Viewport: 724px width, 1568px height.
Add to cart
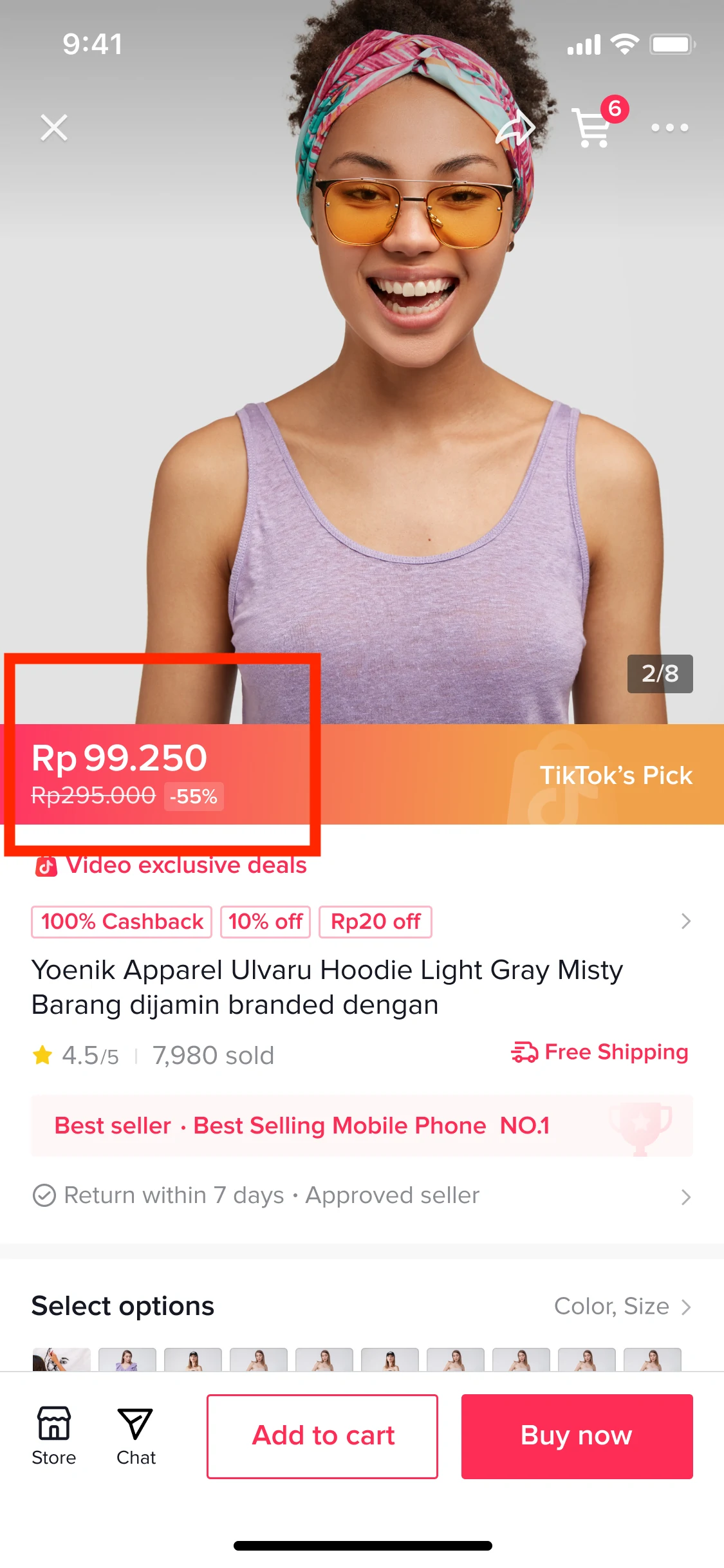click(x=322, y=1436)
